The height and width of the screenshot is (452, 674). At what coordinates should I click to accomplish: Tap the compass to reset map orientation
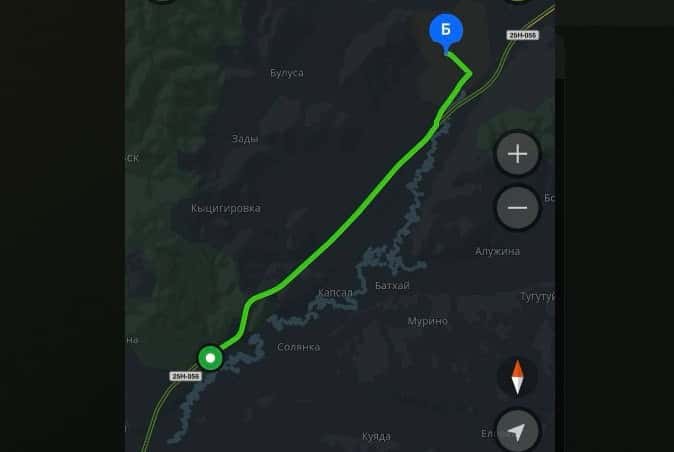[517, 378]
